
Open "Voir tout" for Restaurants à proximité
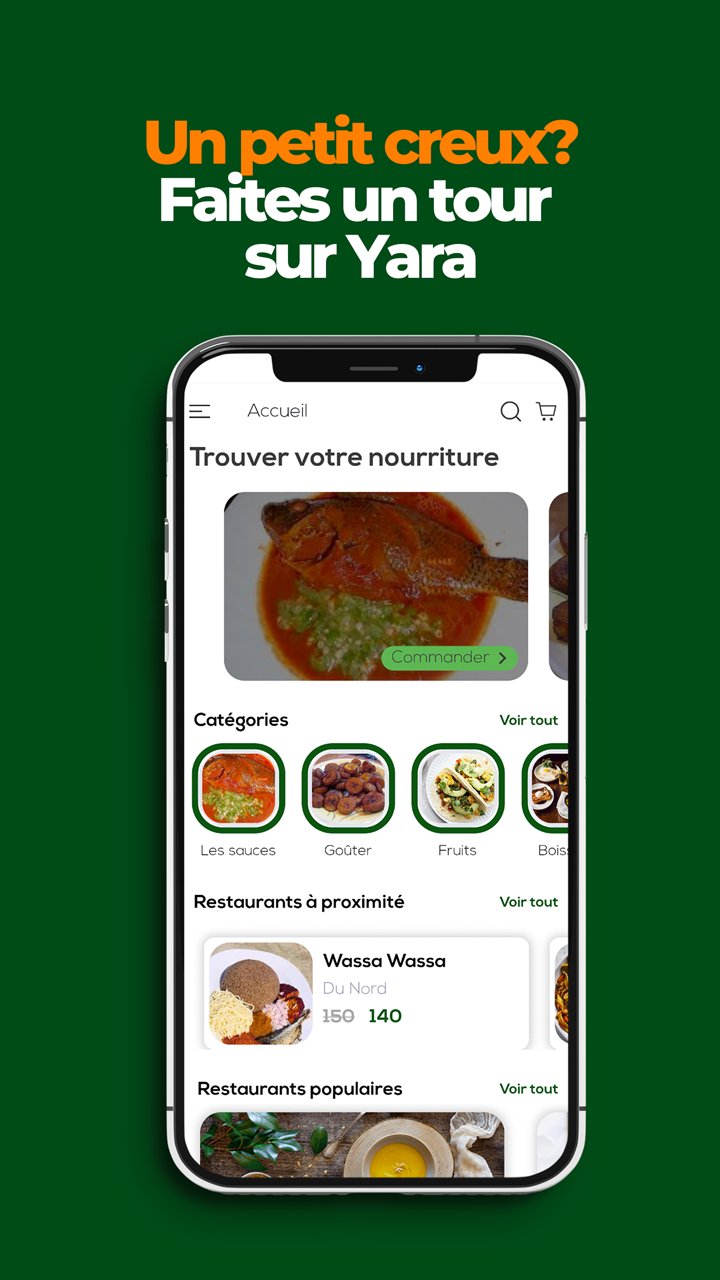[x=529, y=901]
